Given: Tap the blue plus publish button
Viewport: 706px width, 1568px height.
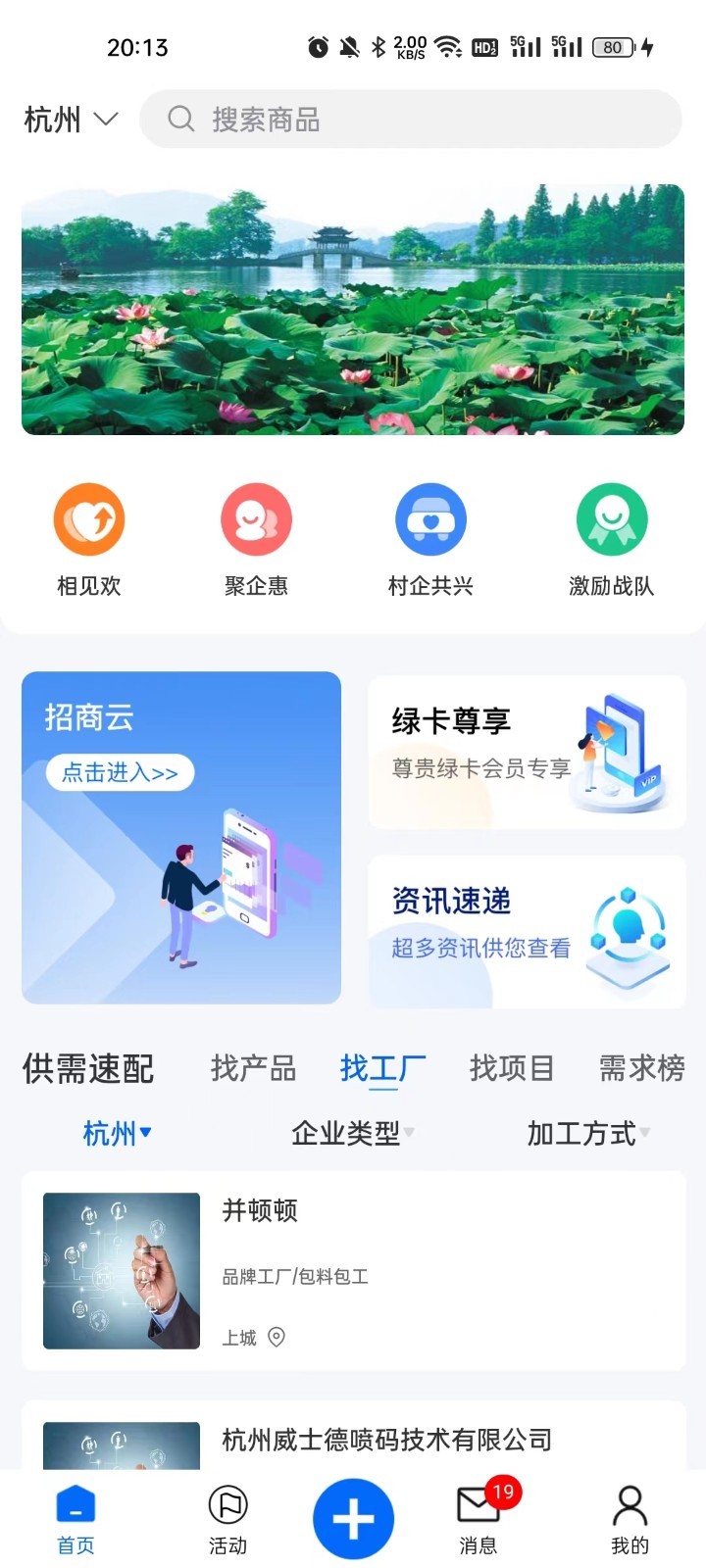Looking at the screenshot, I should point(353,1518).
